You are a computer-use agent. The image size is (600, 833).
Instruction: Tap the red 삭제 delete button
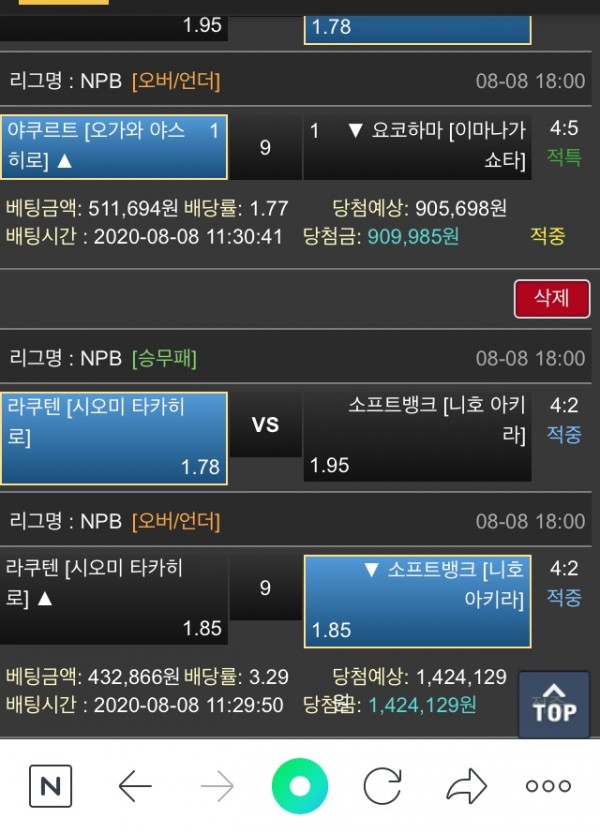[x=551, y=298]
